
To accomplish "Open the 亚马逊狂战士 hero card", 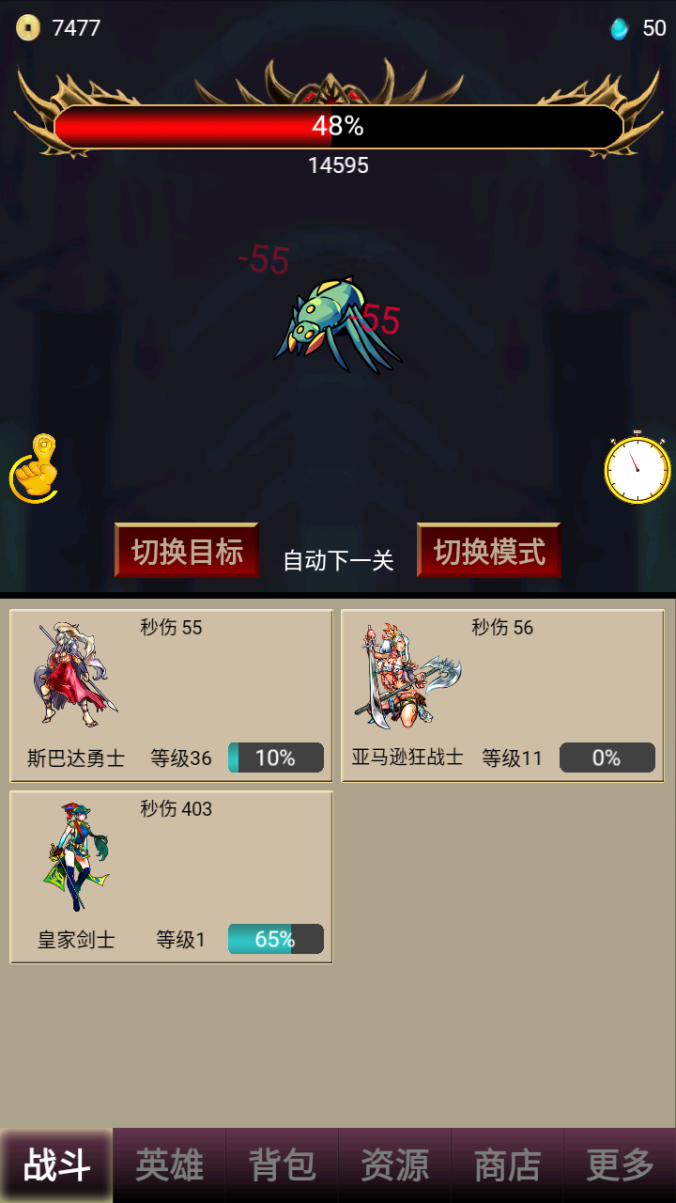I will [x=502, y=695].
